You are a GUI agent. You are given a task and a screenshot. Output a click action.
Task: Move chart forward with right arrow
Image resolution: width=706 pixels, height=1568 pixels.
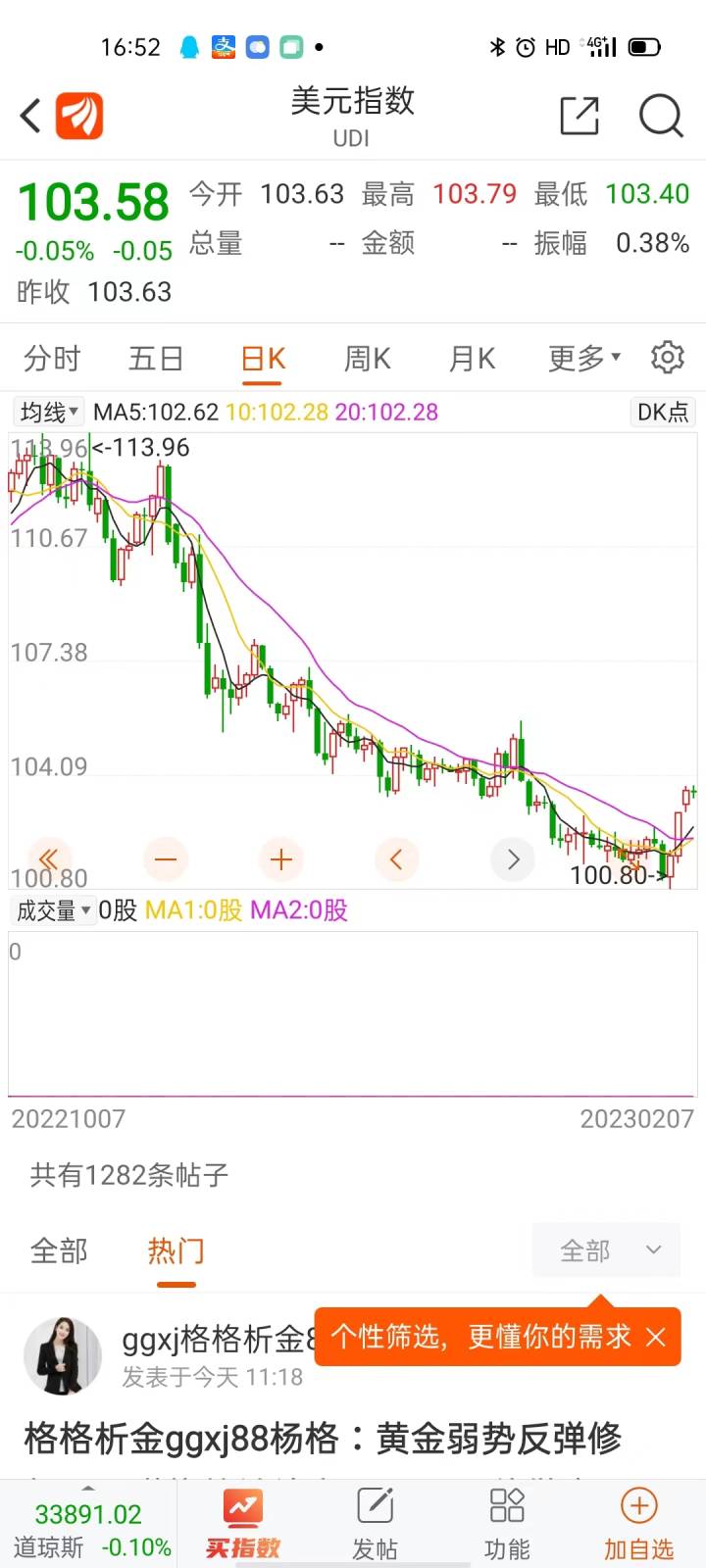(513, 860)
